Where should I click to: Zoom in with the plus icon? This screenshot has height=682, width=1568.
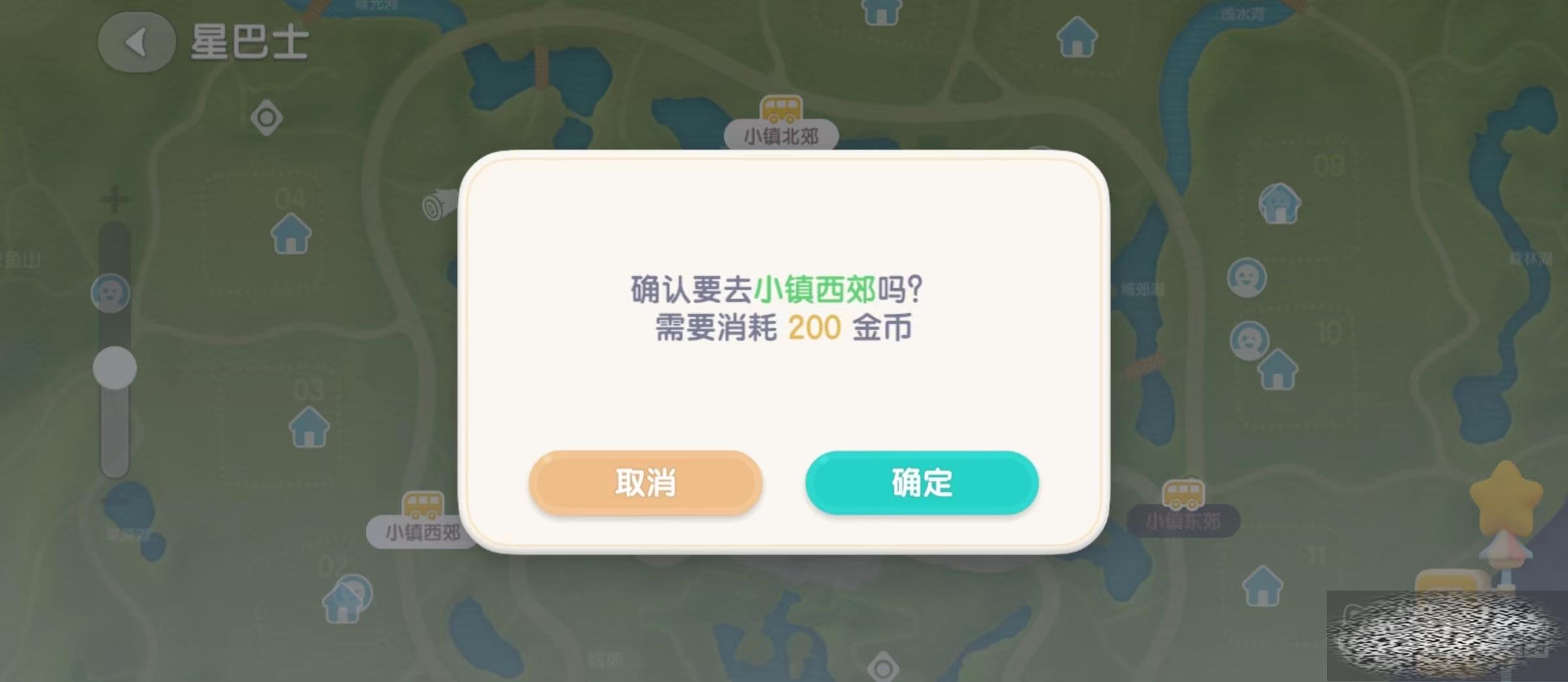pyautogui.click(x=115, y=199)
